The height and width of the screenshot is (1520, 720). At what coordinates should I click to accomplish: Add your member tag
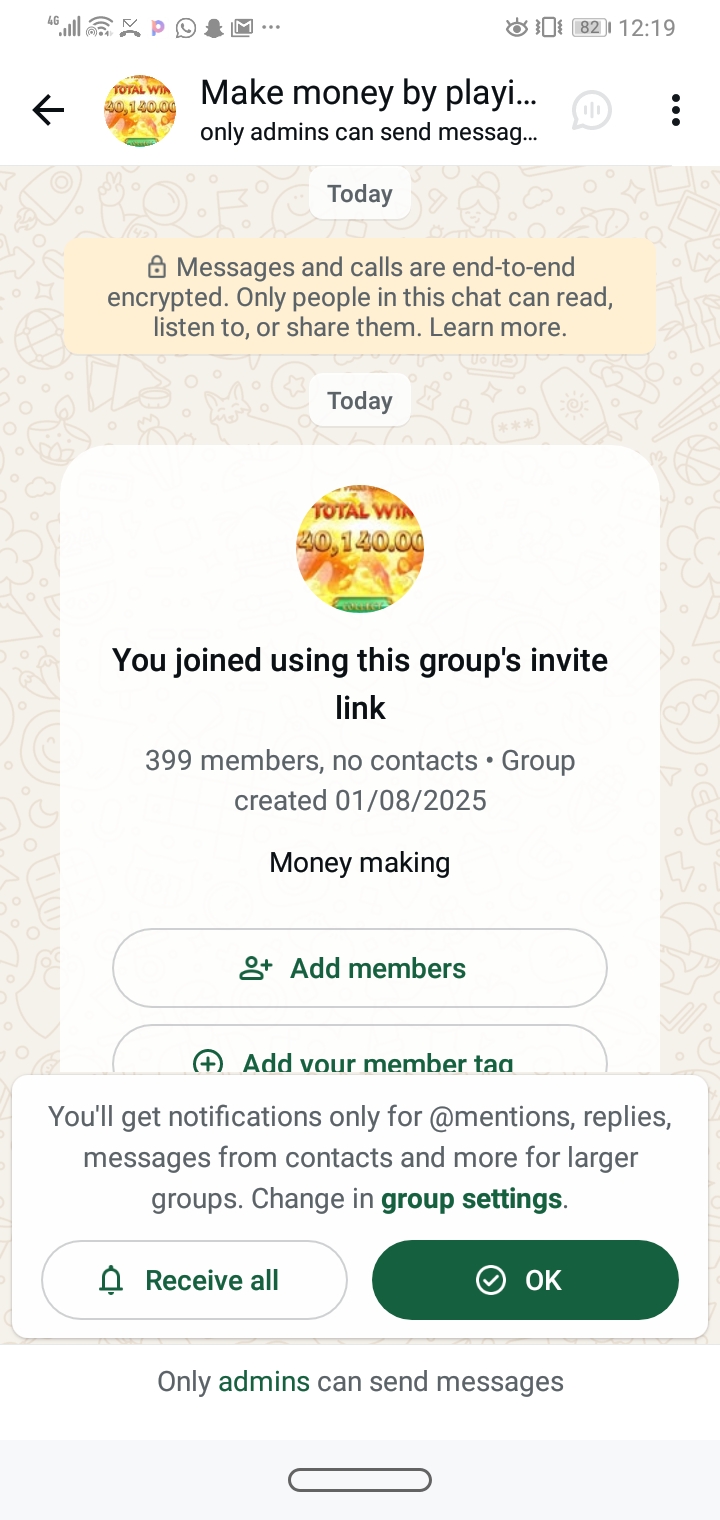360,1058
